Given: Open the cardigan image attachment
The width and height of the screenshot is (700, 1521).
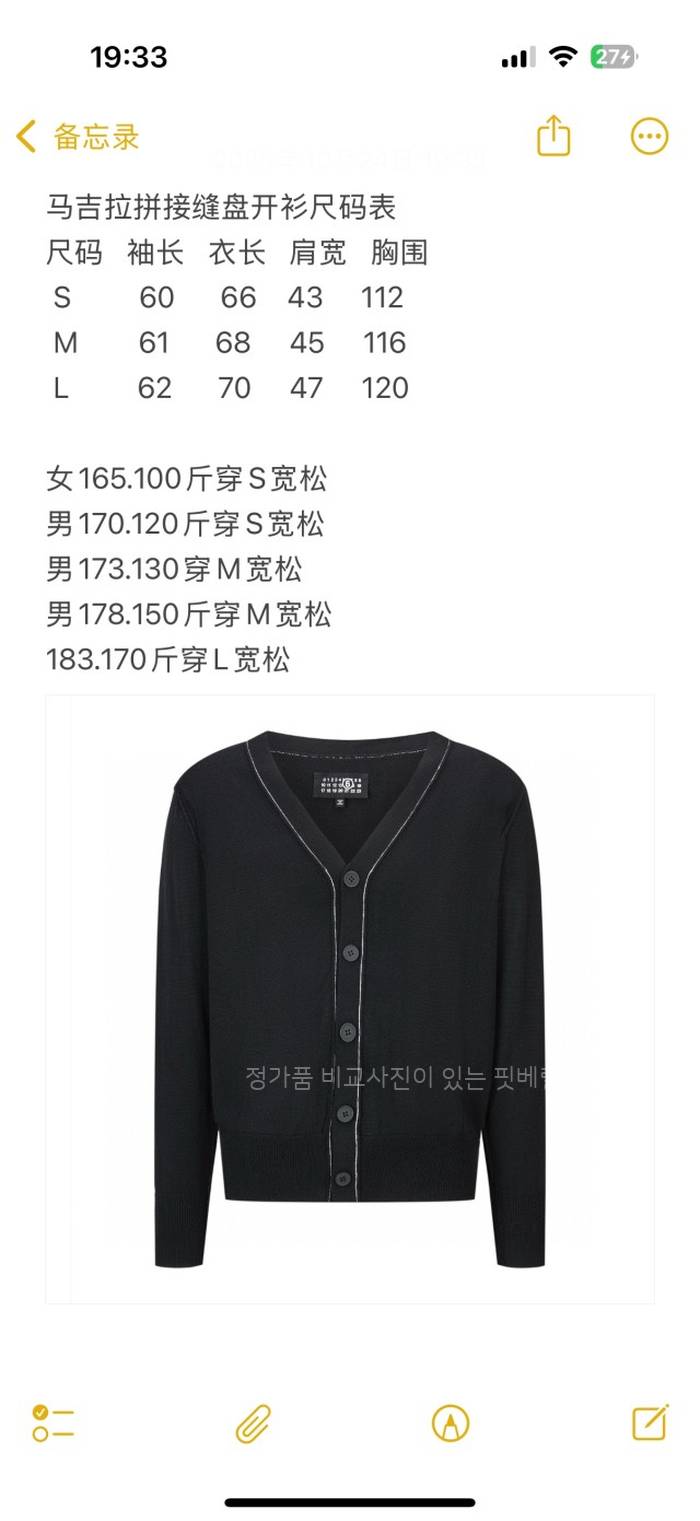Looking at the screenshot, I should pos(350,999).
